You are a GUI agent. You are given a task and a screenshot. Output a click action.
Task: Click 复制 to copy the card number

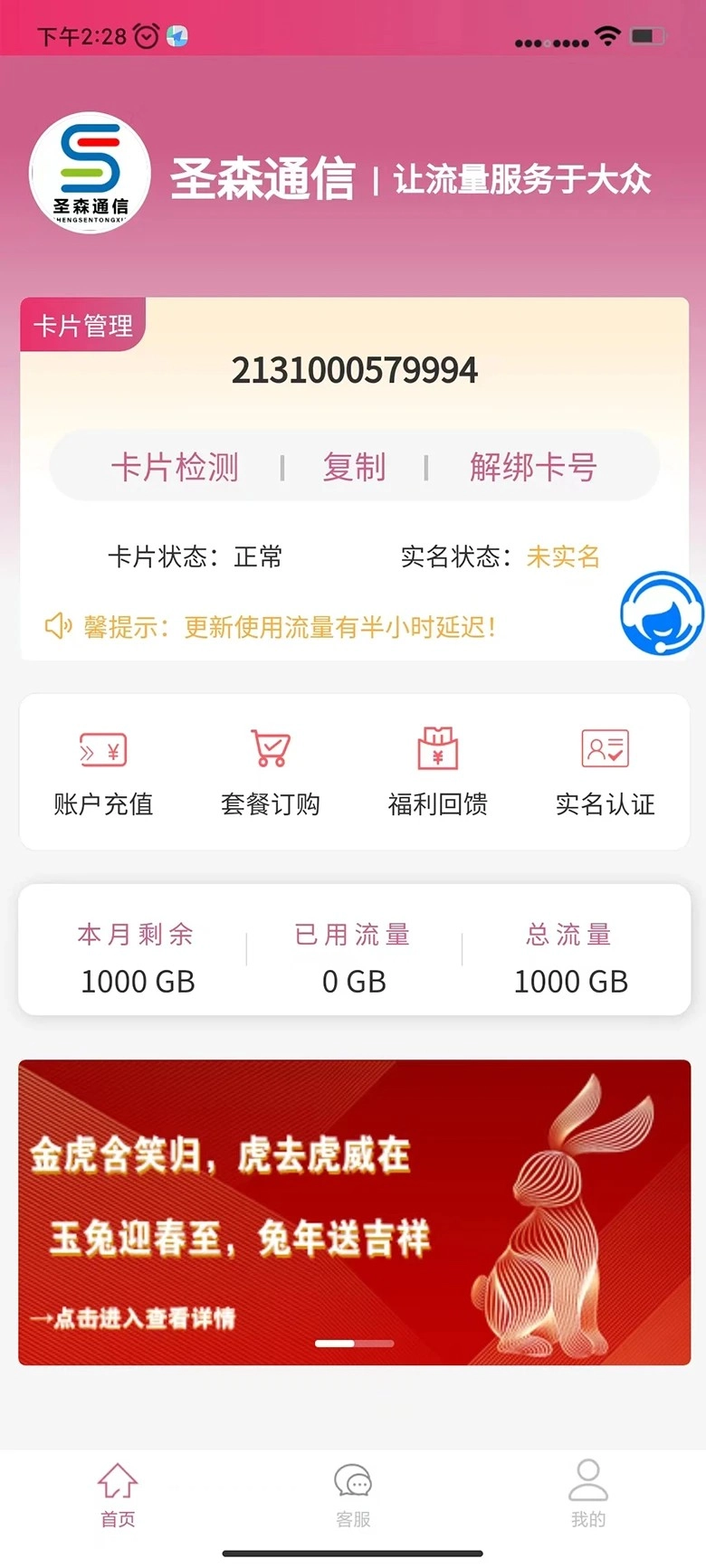click(x=354, y=466)
